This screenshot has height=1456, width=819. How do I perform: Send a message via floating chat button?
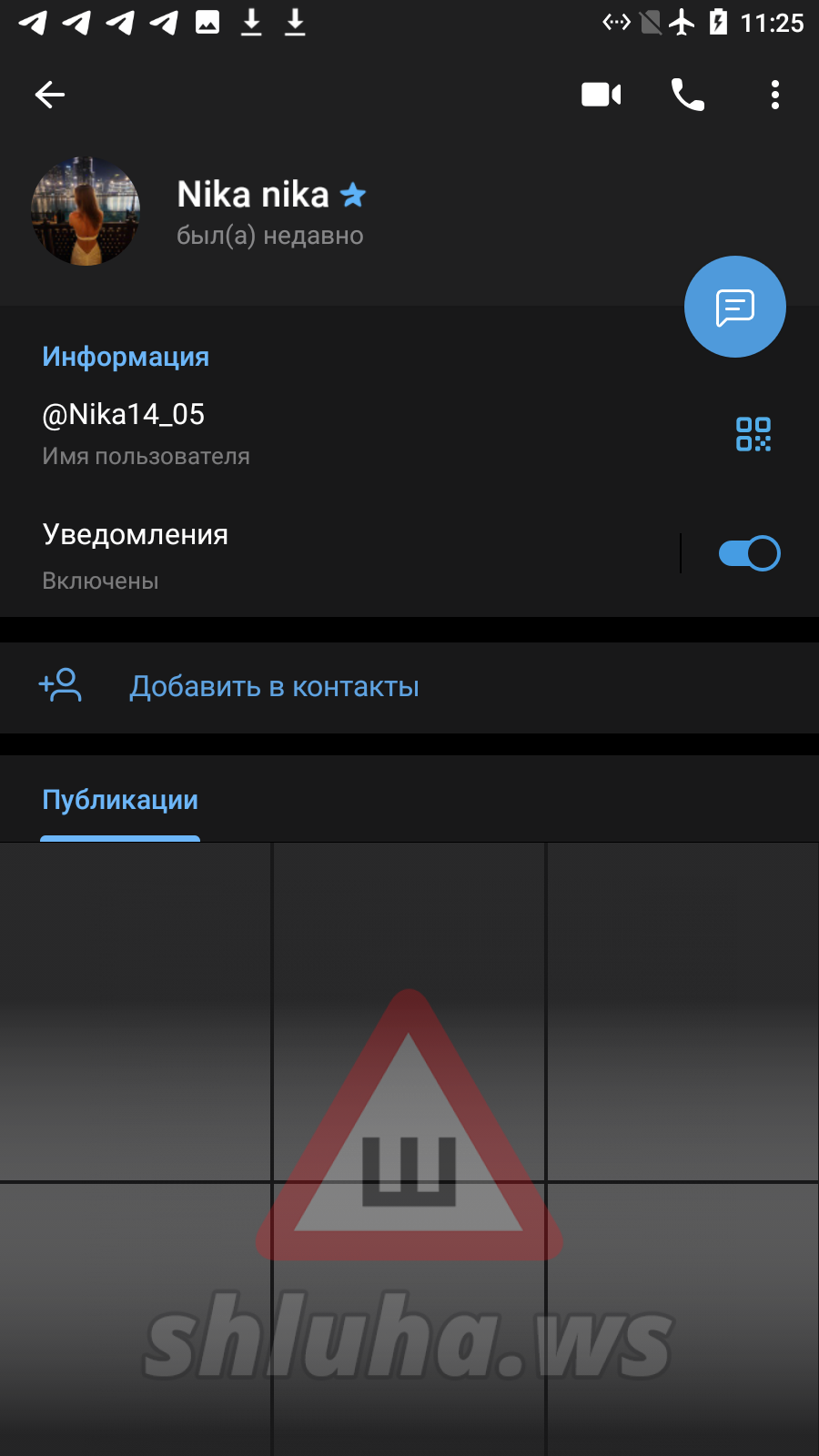click(x=734, y=308)
